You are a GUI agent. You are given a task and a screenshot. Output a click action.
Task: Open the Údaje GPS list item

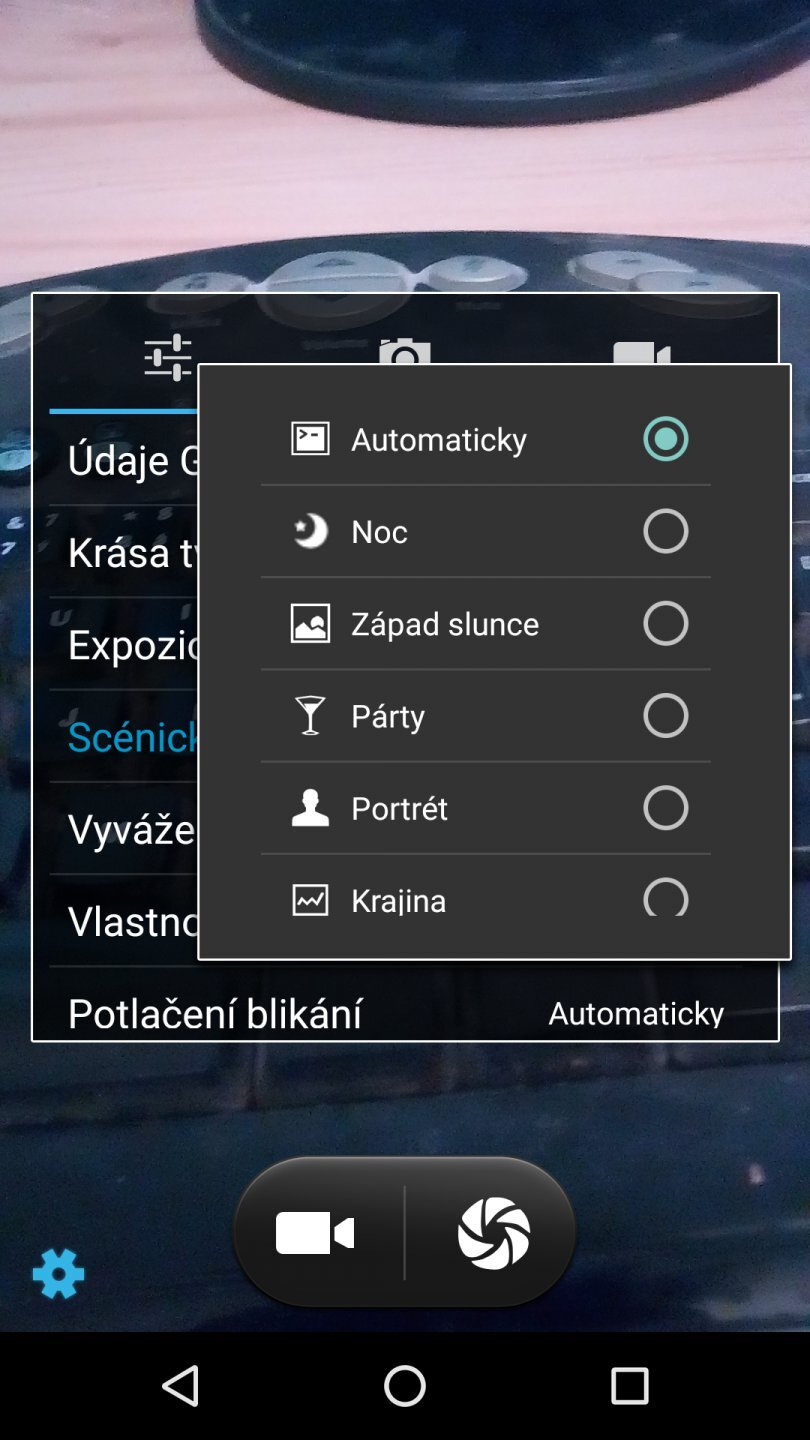coord(120,460)
